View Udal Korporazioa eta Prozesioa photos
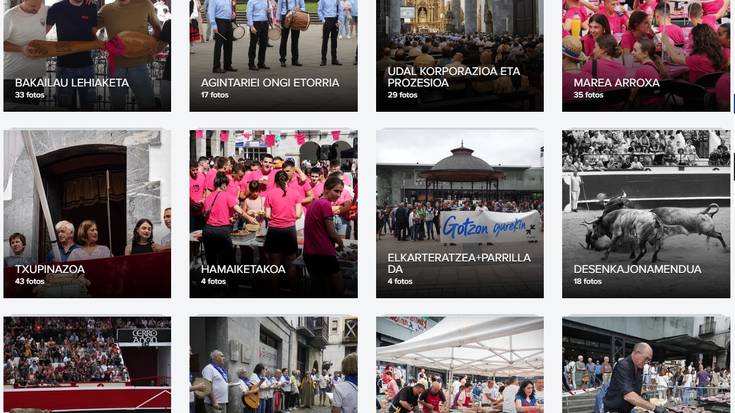 tap(459, 55)
